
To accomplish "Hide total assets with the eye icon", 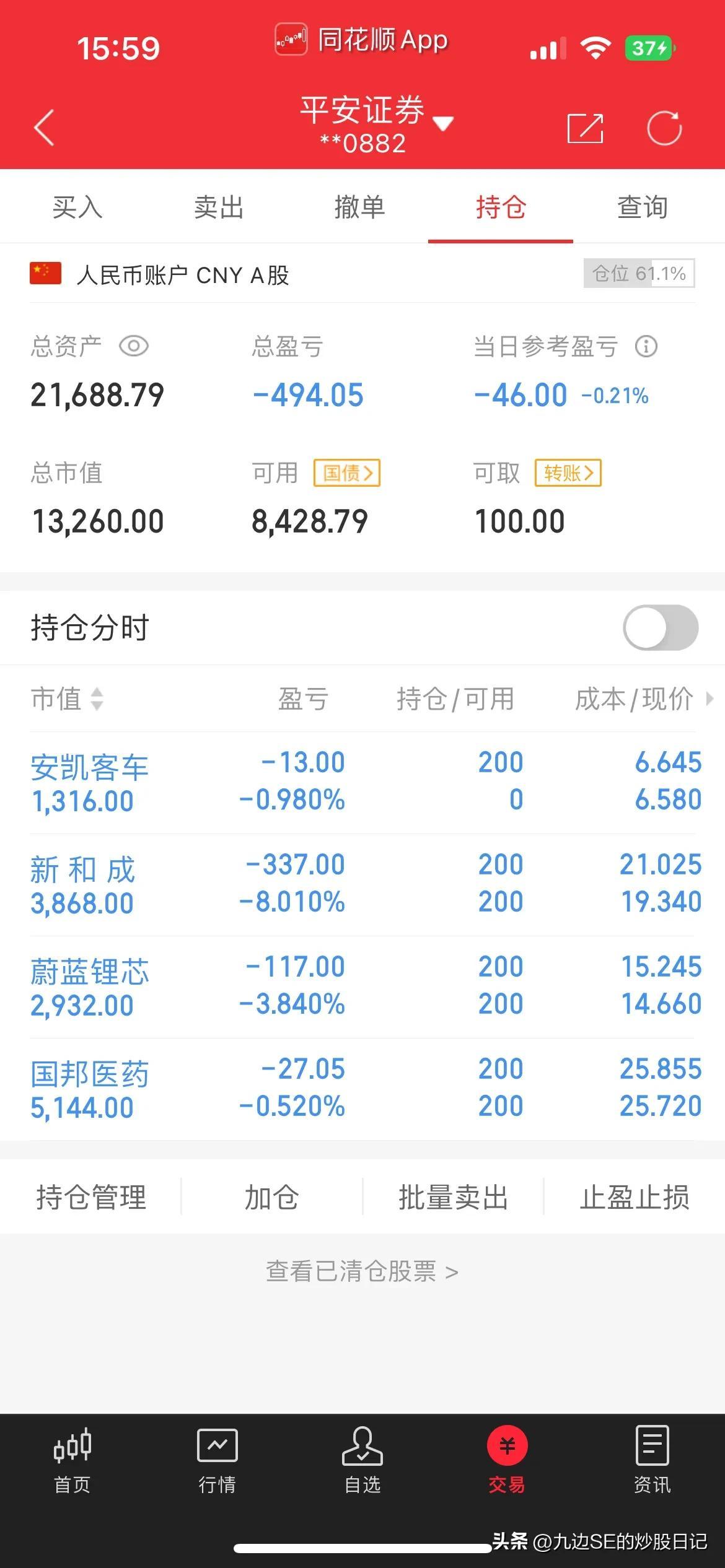I will [133, 346].
